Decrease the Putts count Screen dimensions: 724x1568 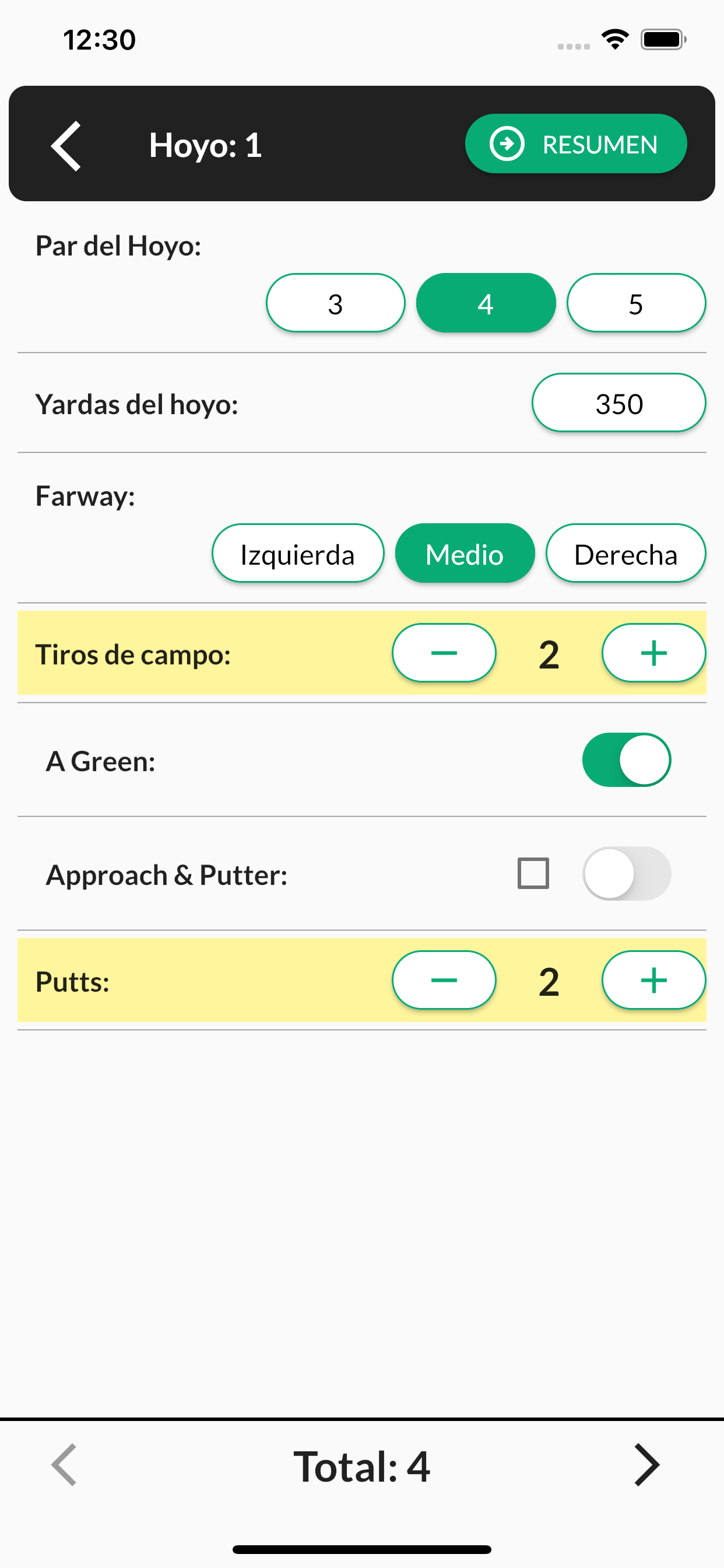coord(444,981)
